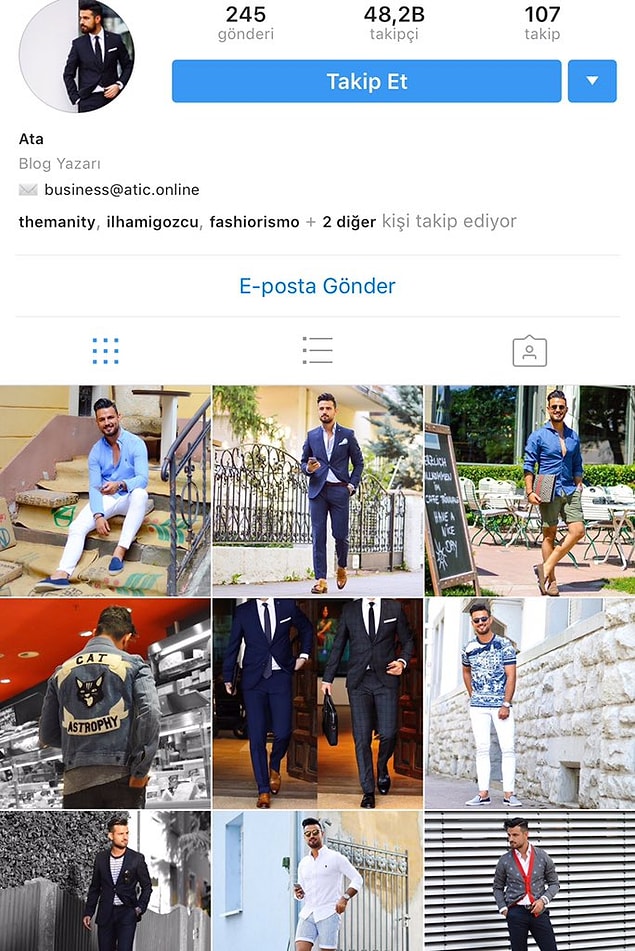View the 107 takip following list

point(542,23)
